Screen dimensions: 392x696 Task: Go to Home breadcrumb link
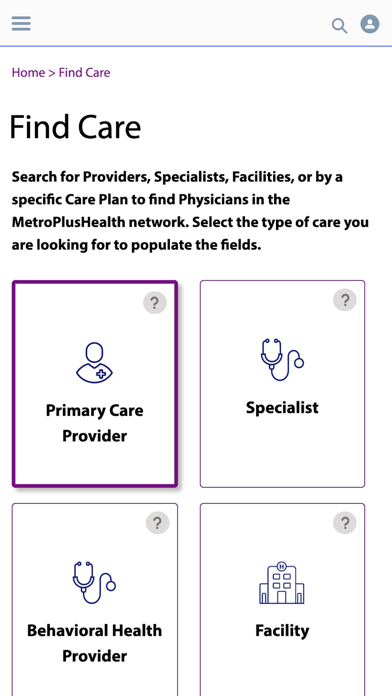28,72
